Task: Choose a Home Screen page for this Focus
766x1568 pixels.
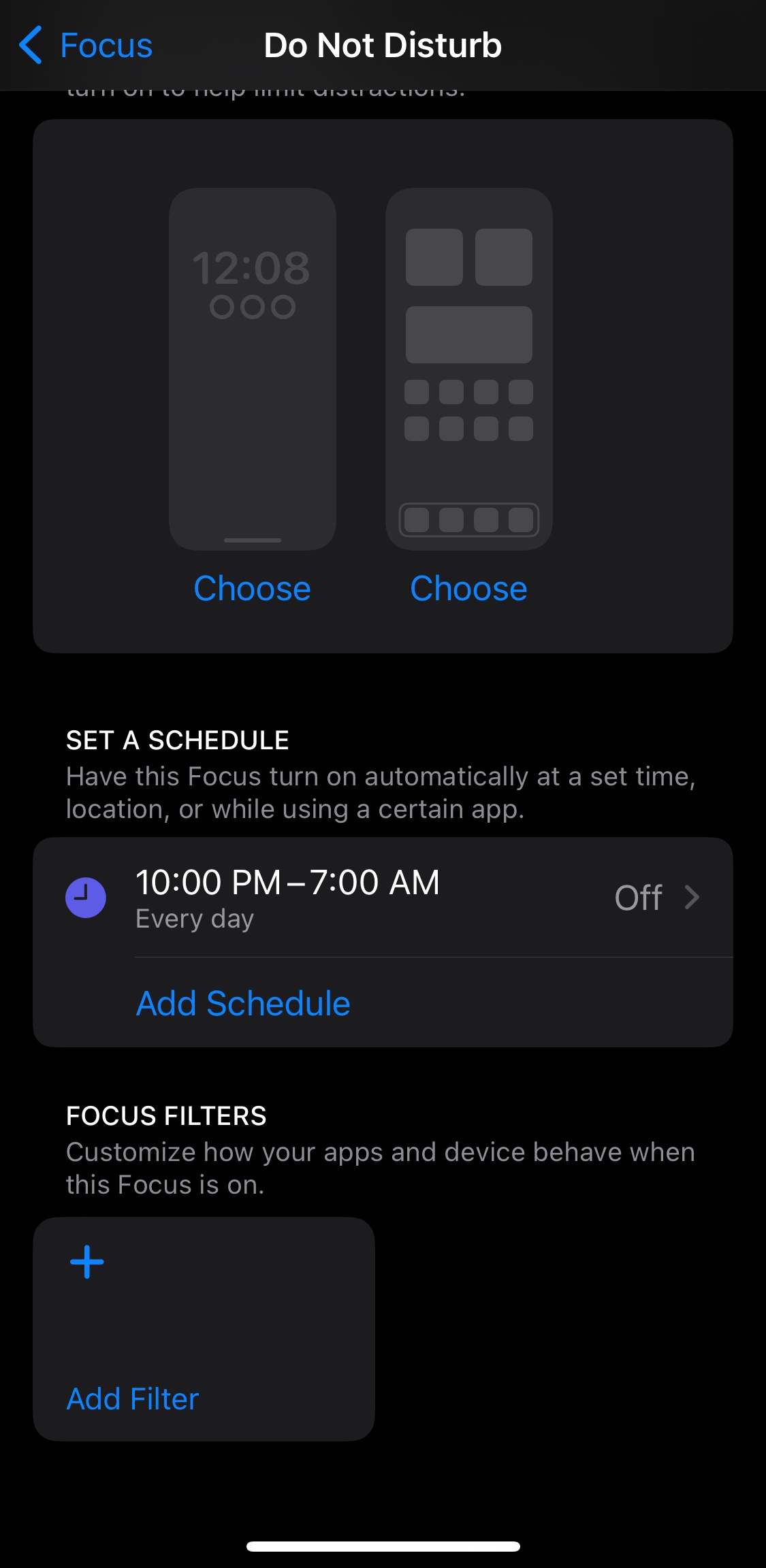Action: [x=468, y=588]
